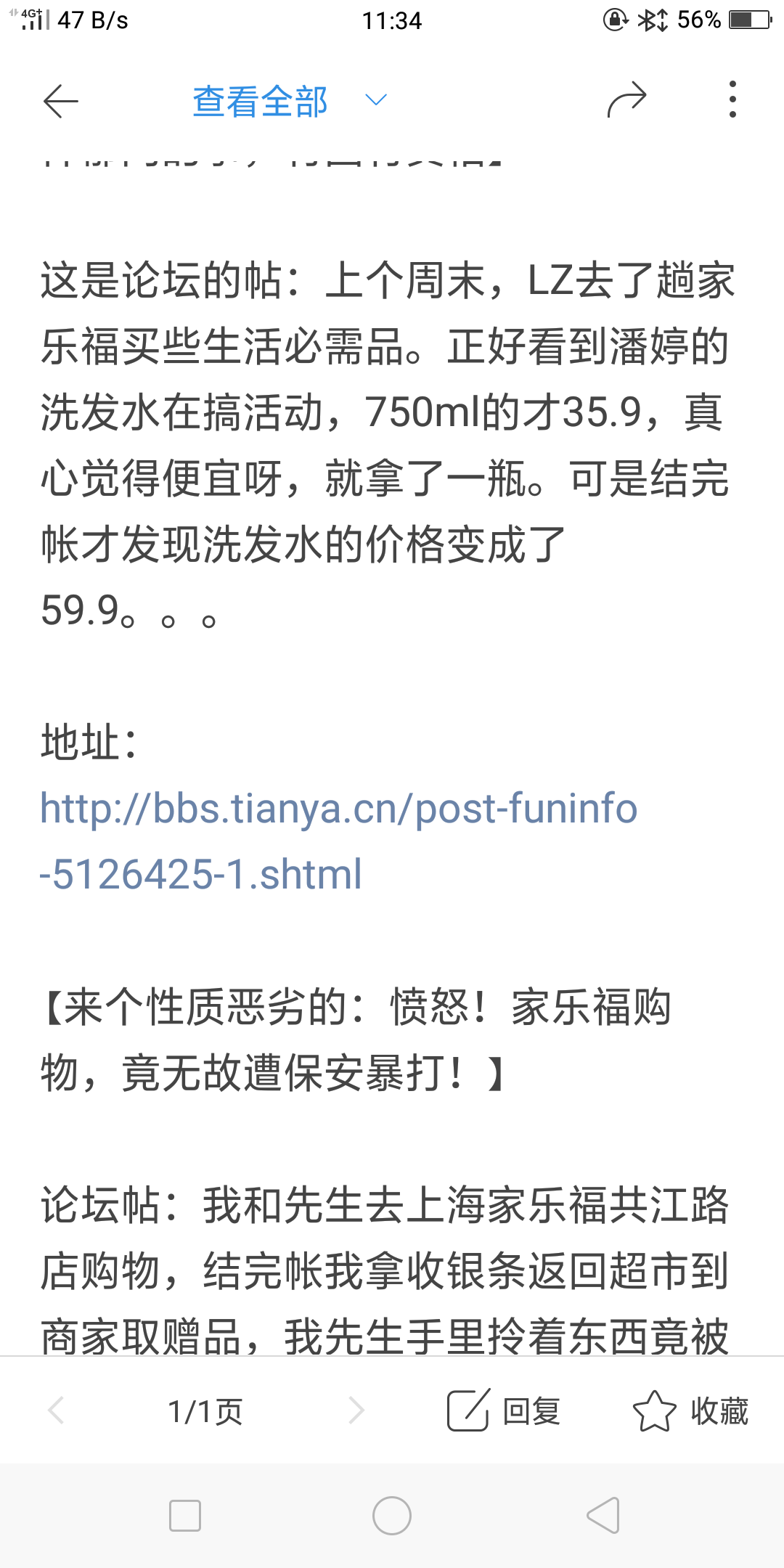Open page selector showing 1/1页
This screenshot has height=1568, width=784.
click(x=205, y=1411)
